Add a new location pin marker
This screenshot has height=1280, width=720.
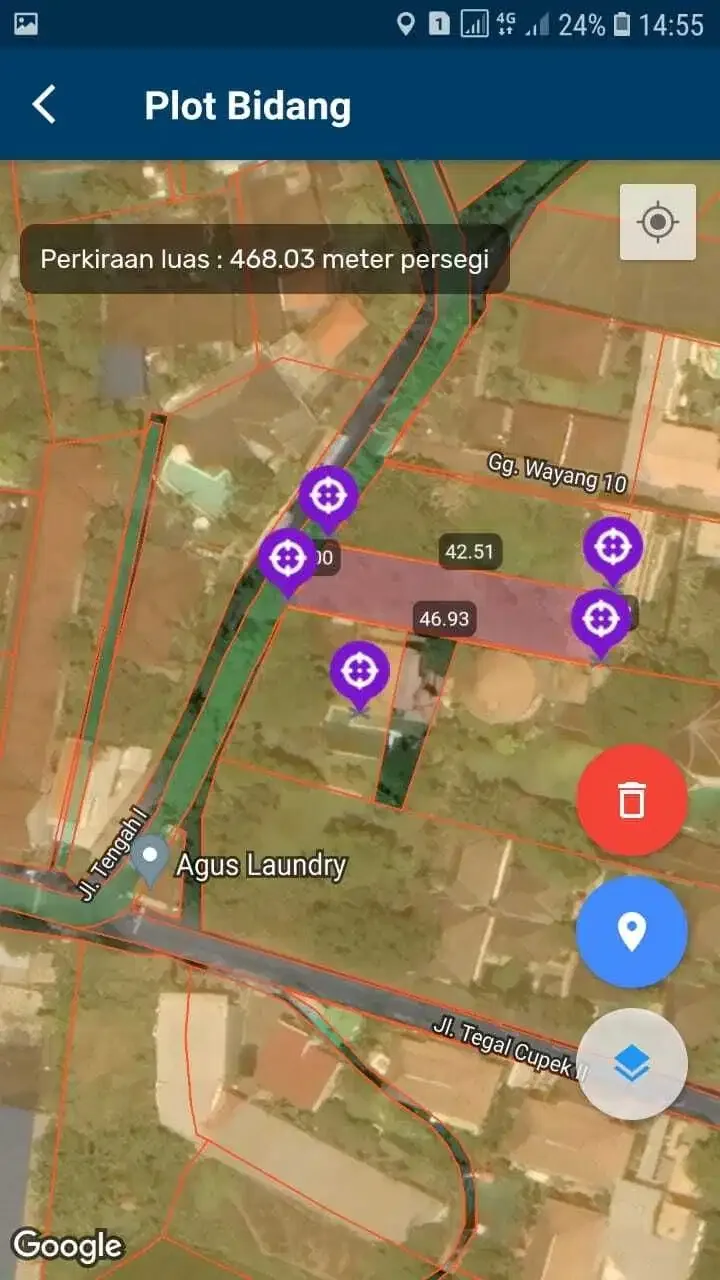[x=632, y=932]
